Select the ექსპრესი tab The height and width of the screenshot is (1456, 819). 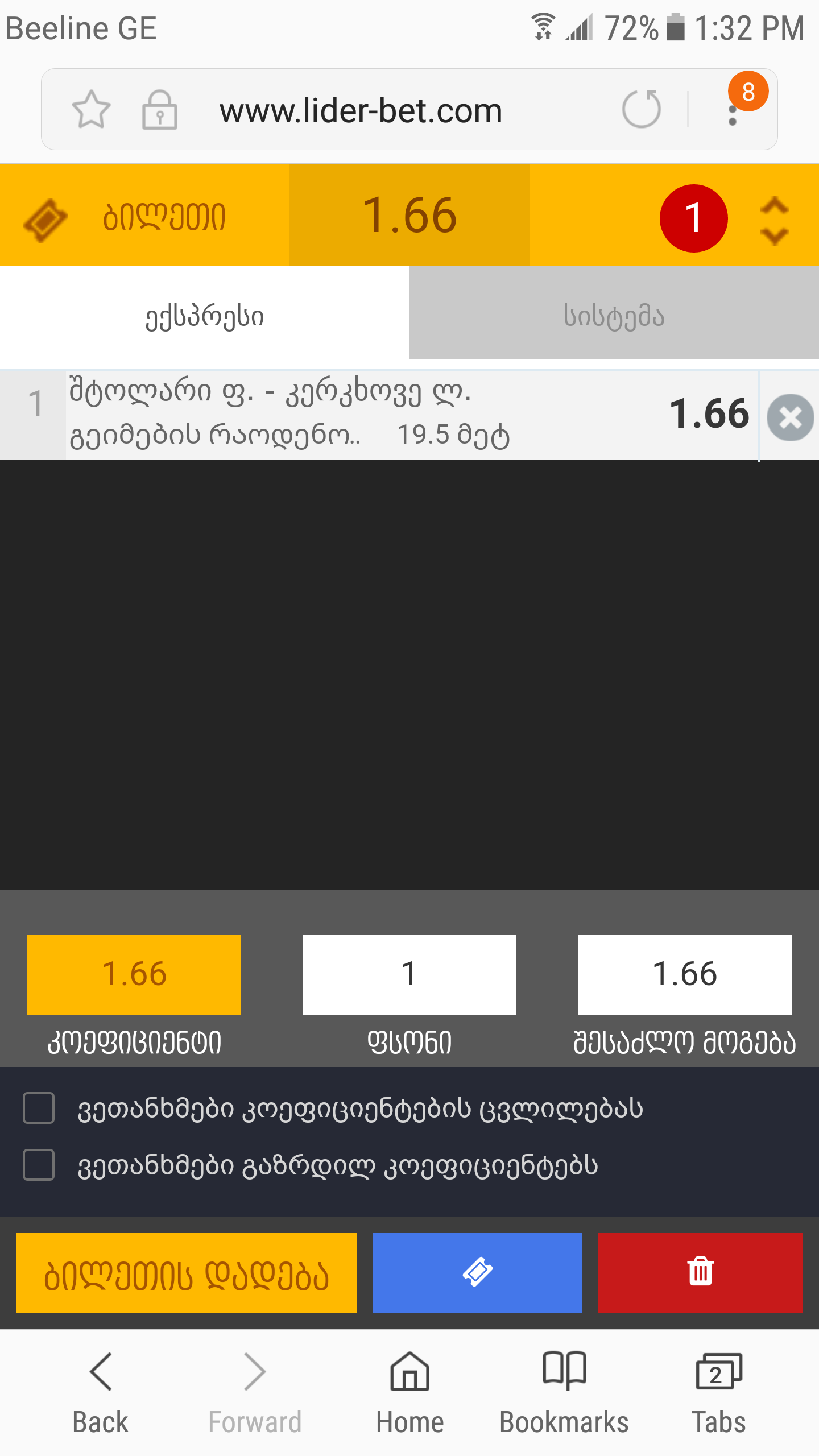[204, 317]
